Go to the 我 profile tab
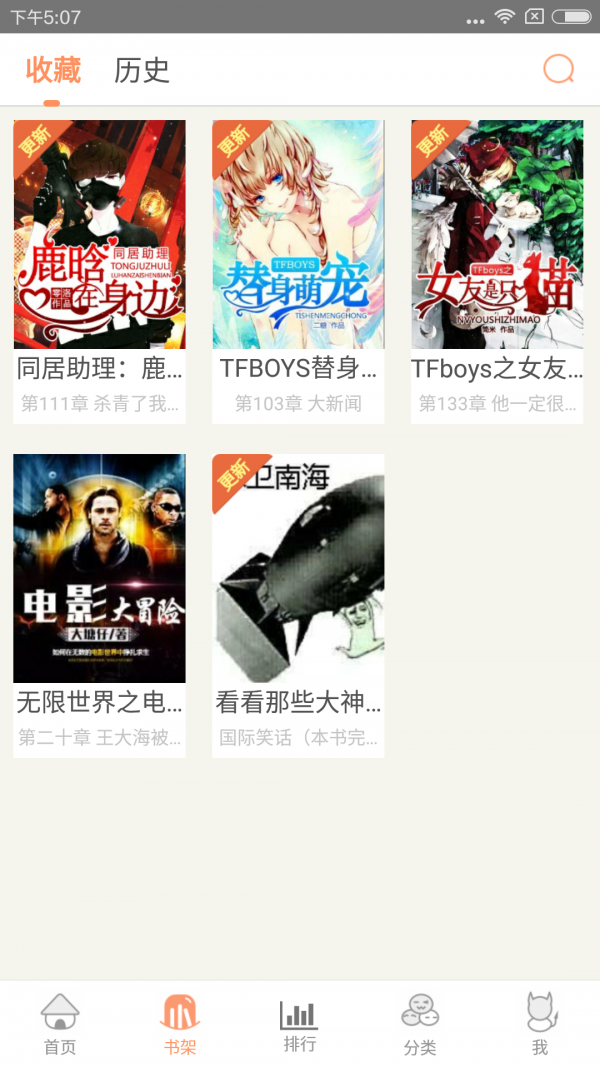This screenshot has width=600, height=1067. pyautogui.click(x=540, y=1024)
